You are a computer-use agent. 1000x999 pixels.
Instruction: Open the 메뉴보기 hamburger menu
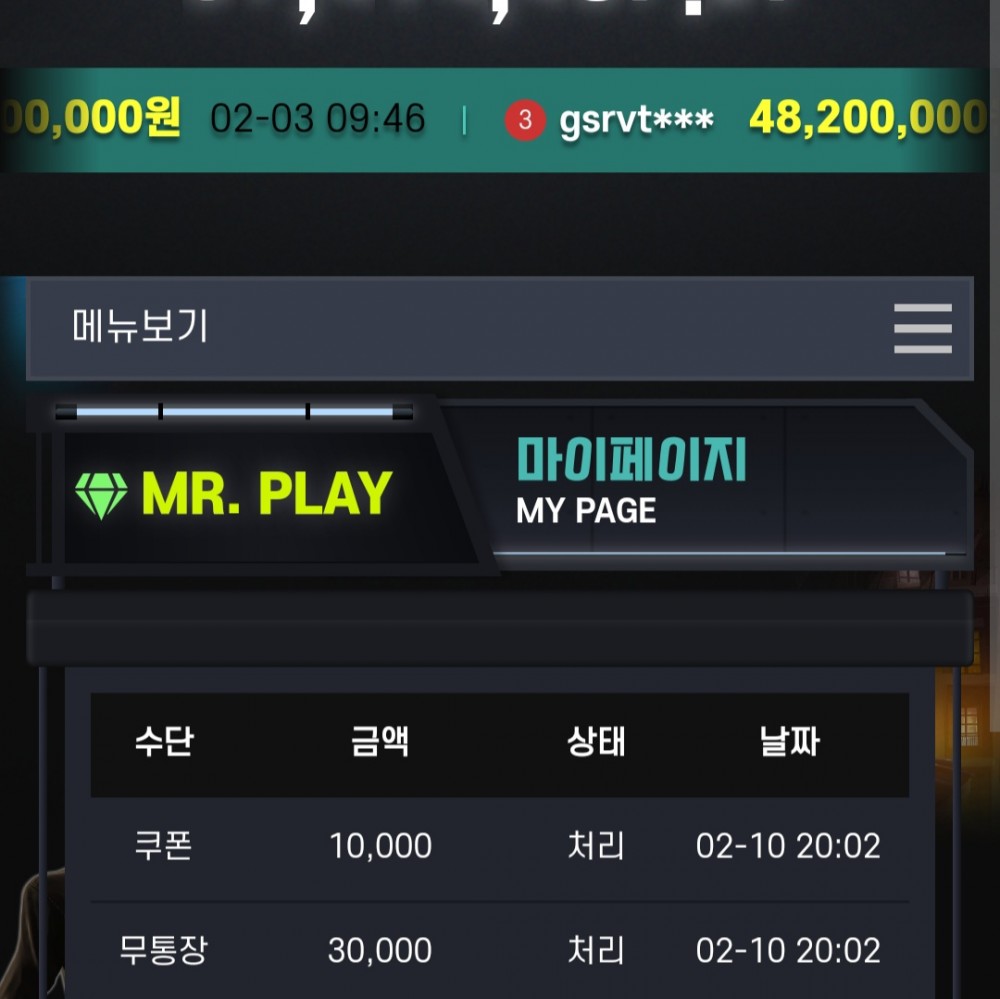(x=922, y=328)
